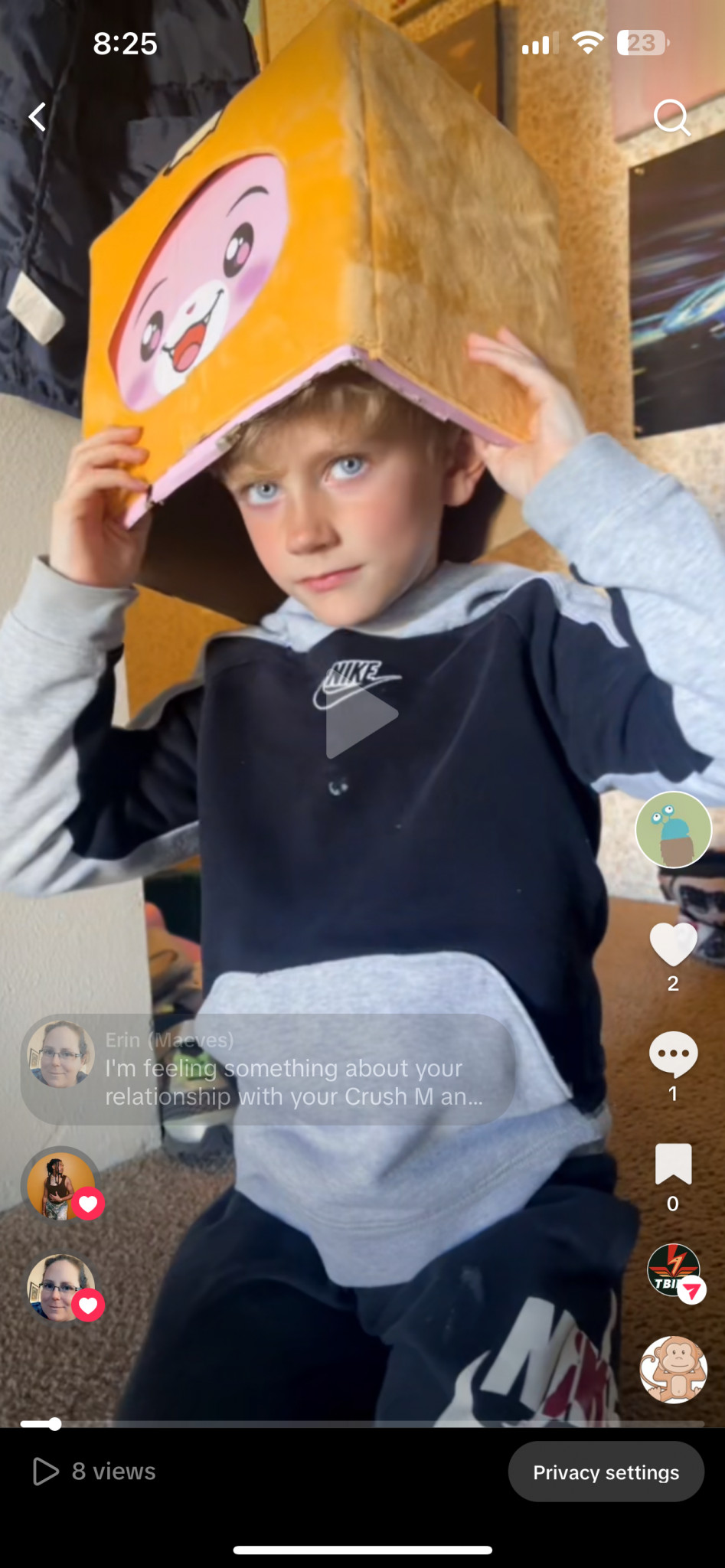The image size is (725, 1568).
Task: Open Privacy settings
Action: tap(606, 1472)
